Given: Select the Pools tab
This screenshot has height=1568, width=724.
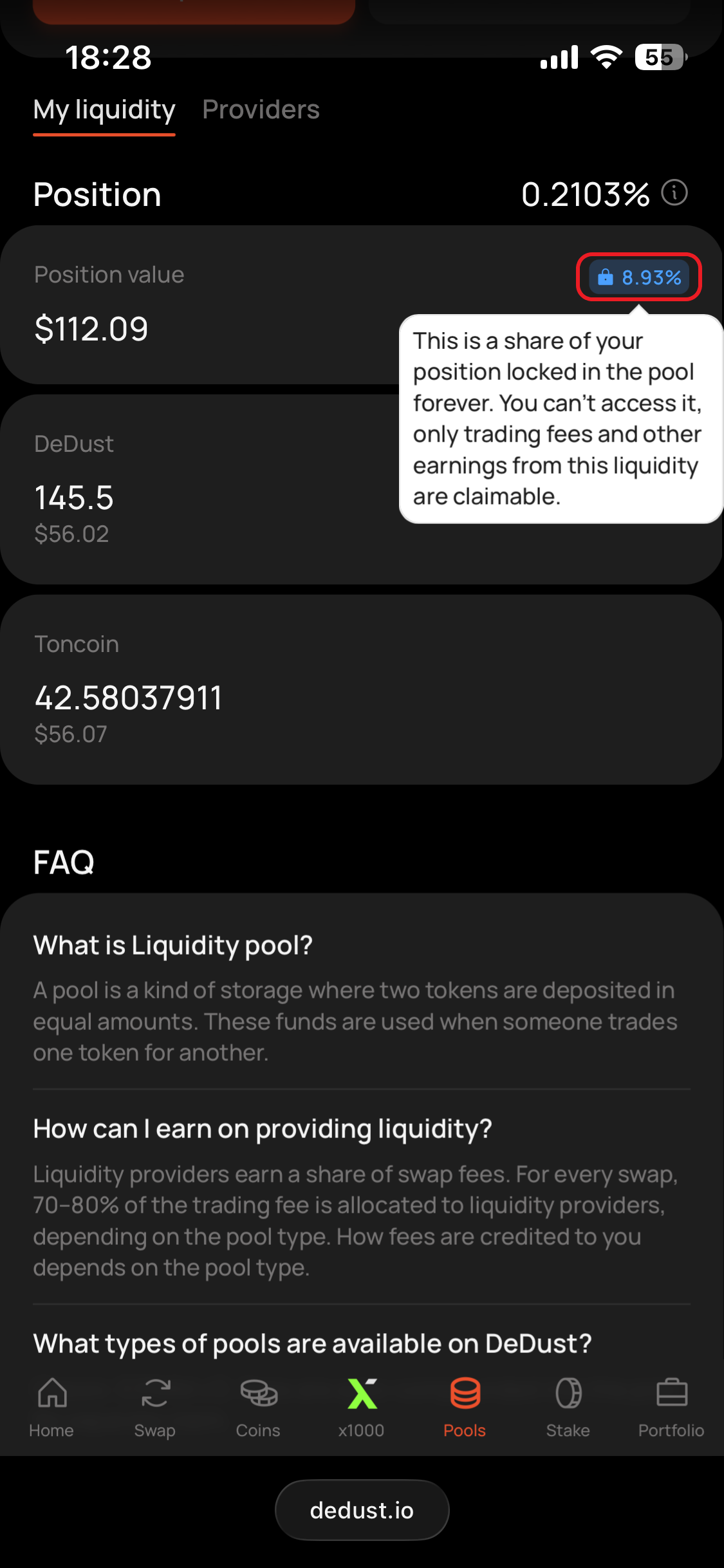Looking at the screenshot, I should tap(465, 1407).
